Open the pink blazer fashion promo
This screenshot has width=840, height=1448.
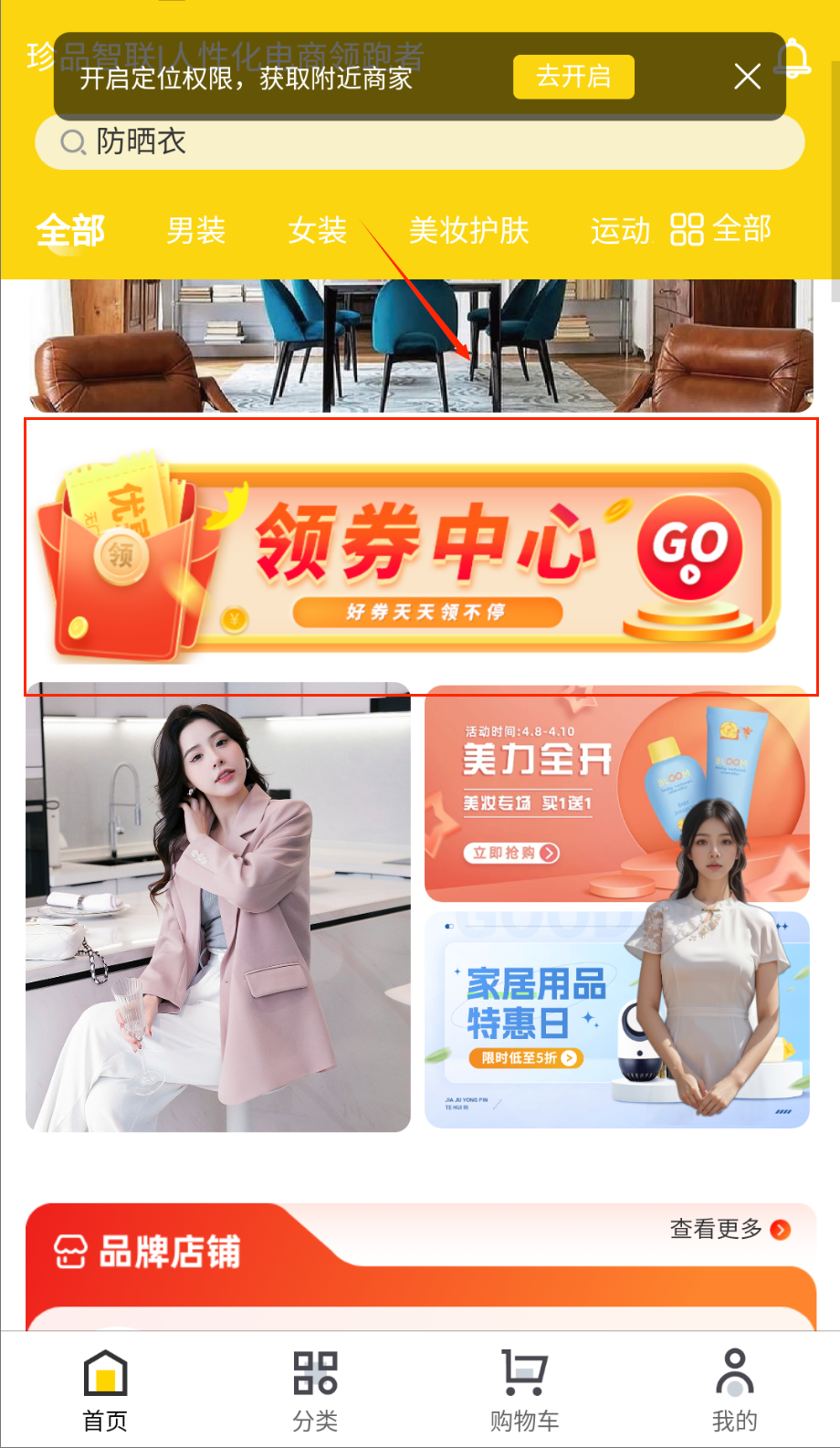217,908
